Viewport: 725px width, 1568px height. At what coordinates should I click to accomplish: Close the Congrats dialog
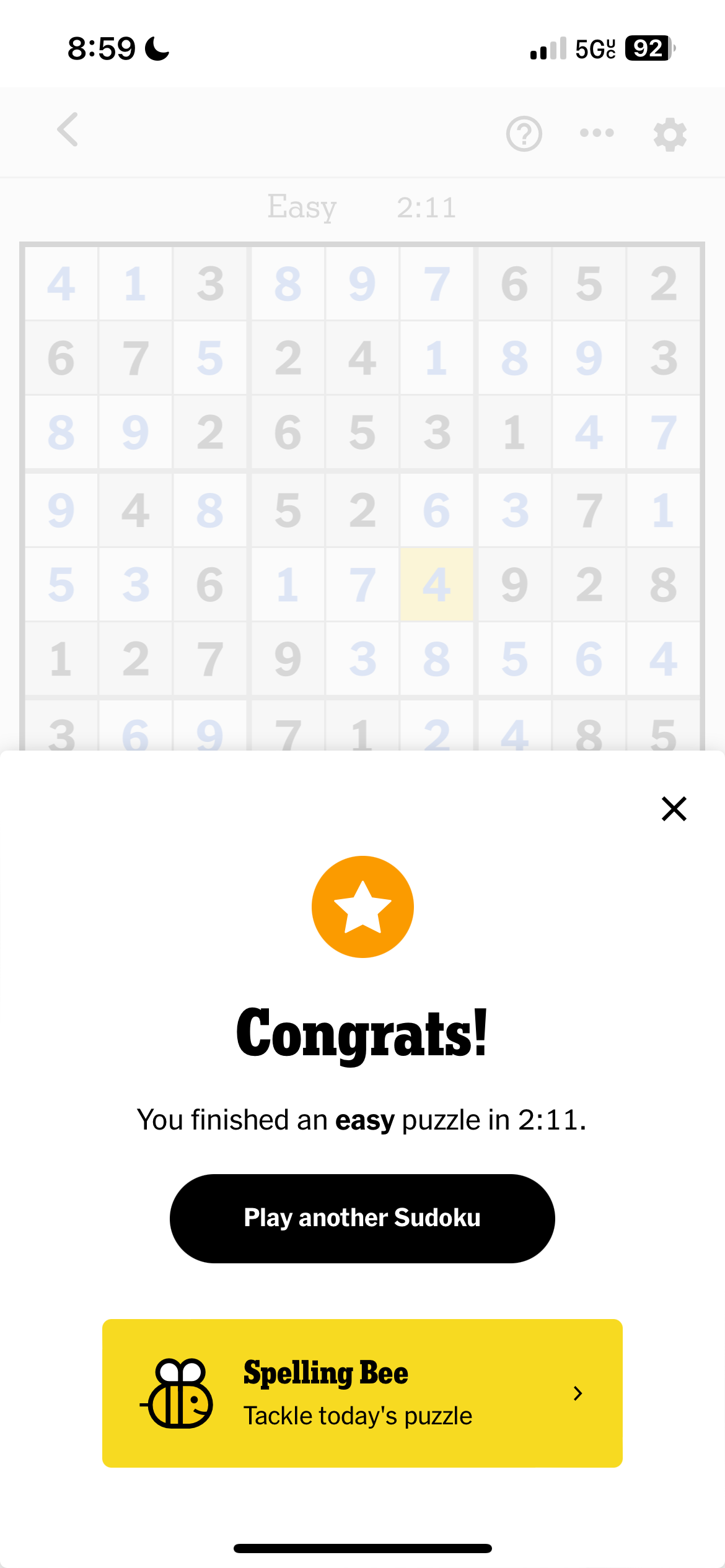674,809
